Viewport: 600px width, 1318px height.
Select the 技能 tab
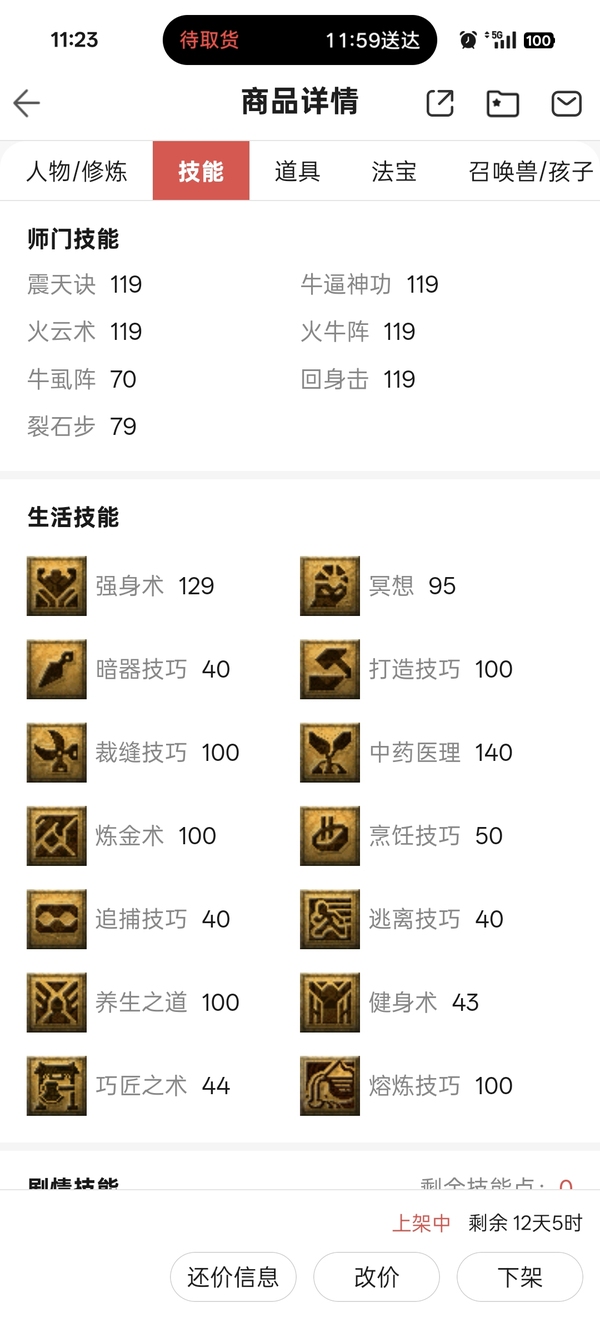[201, 171]
